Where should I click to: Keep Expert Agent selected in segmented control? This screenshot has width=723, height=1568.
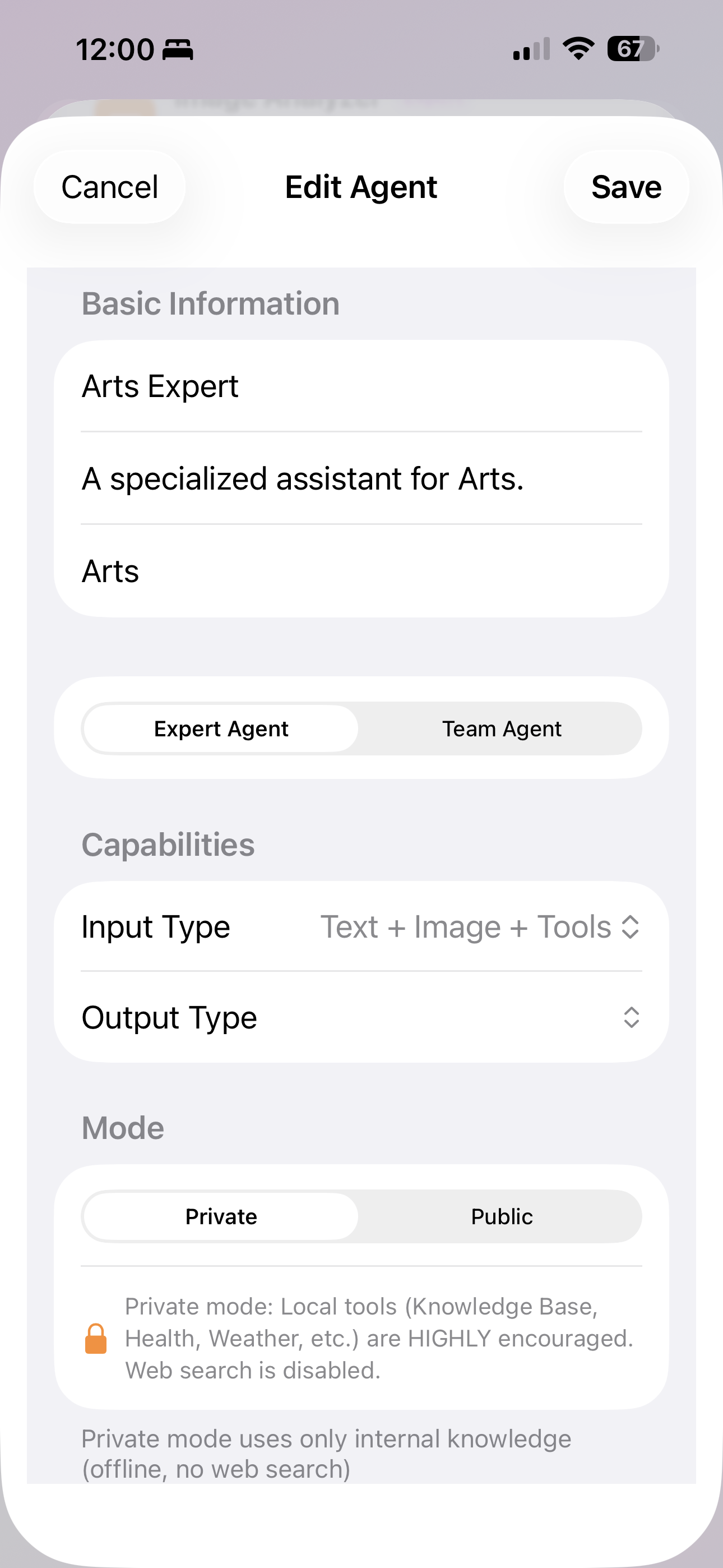tap(221, 728)
